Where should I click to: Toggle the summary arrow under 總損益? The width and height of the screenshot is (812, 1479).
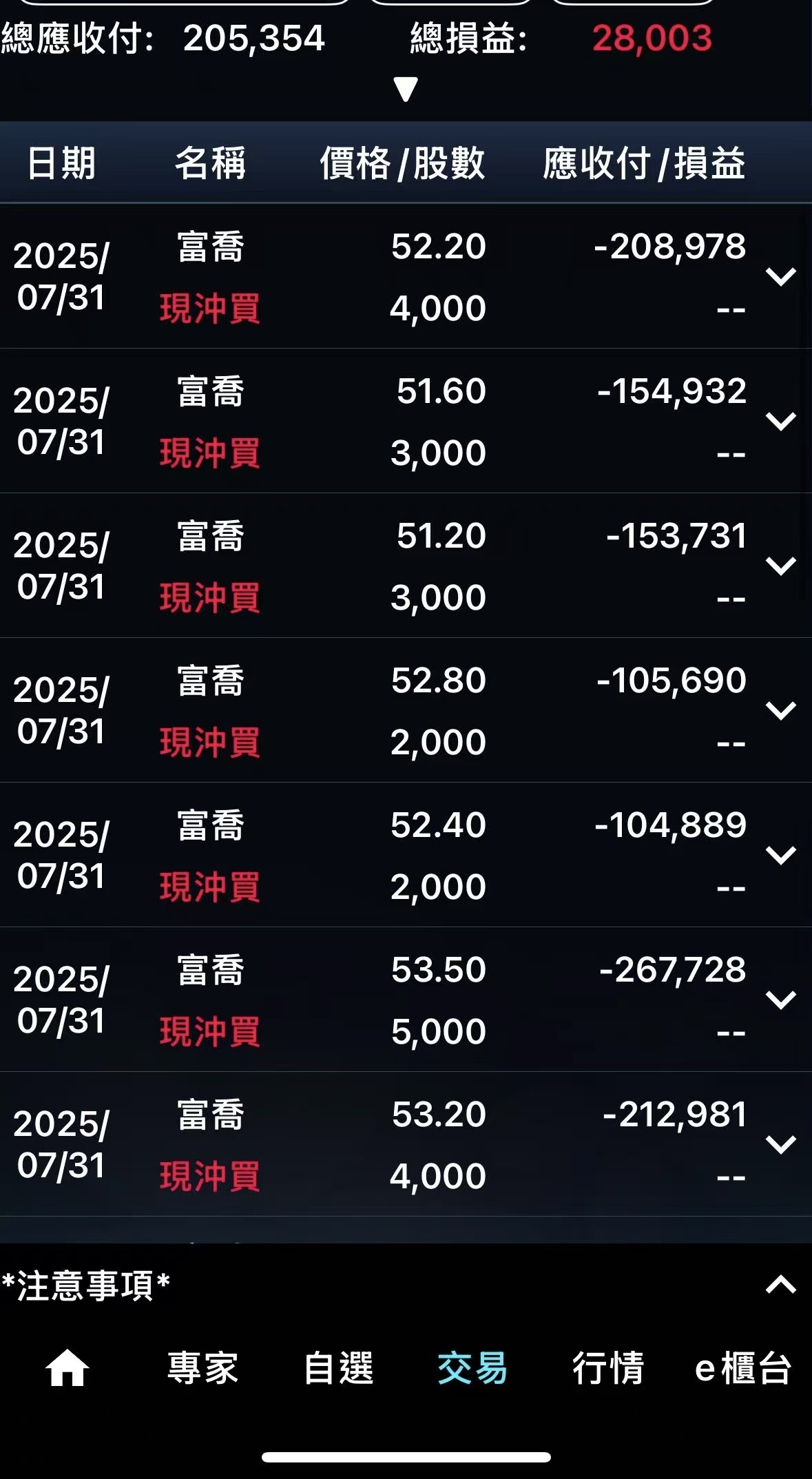click(406, 90)
